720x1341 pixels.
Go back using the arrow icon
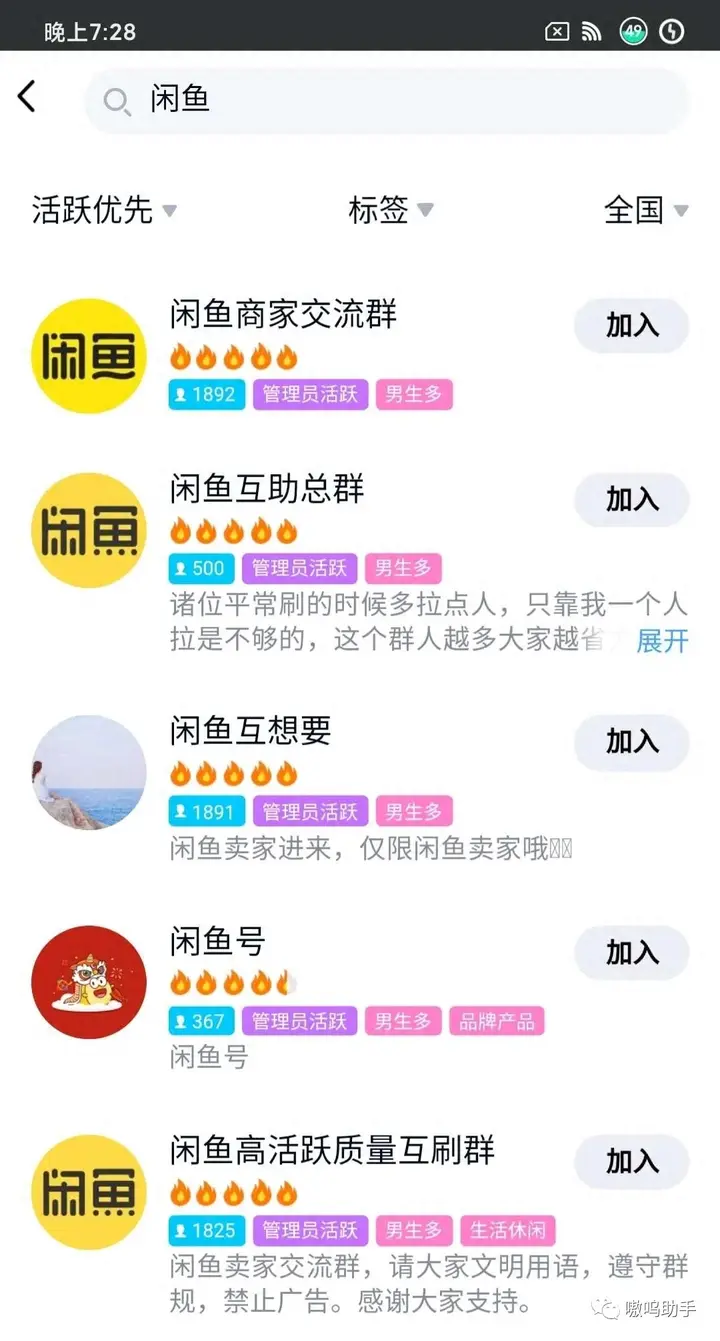27,98
